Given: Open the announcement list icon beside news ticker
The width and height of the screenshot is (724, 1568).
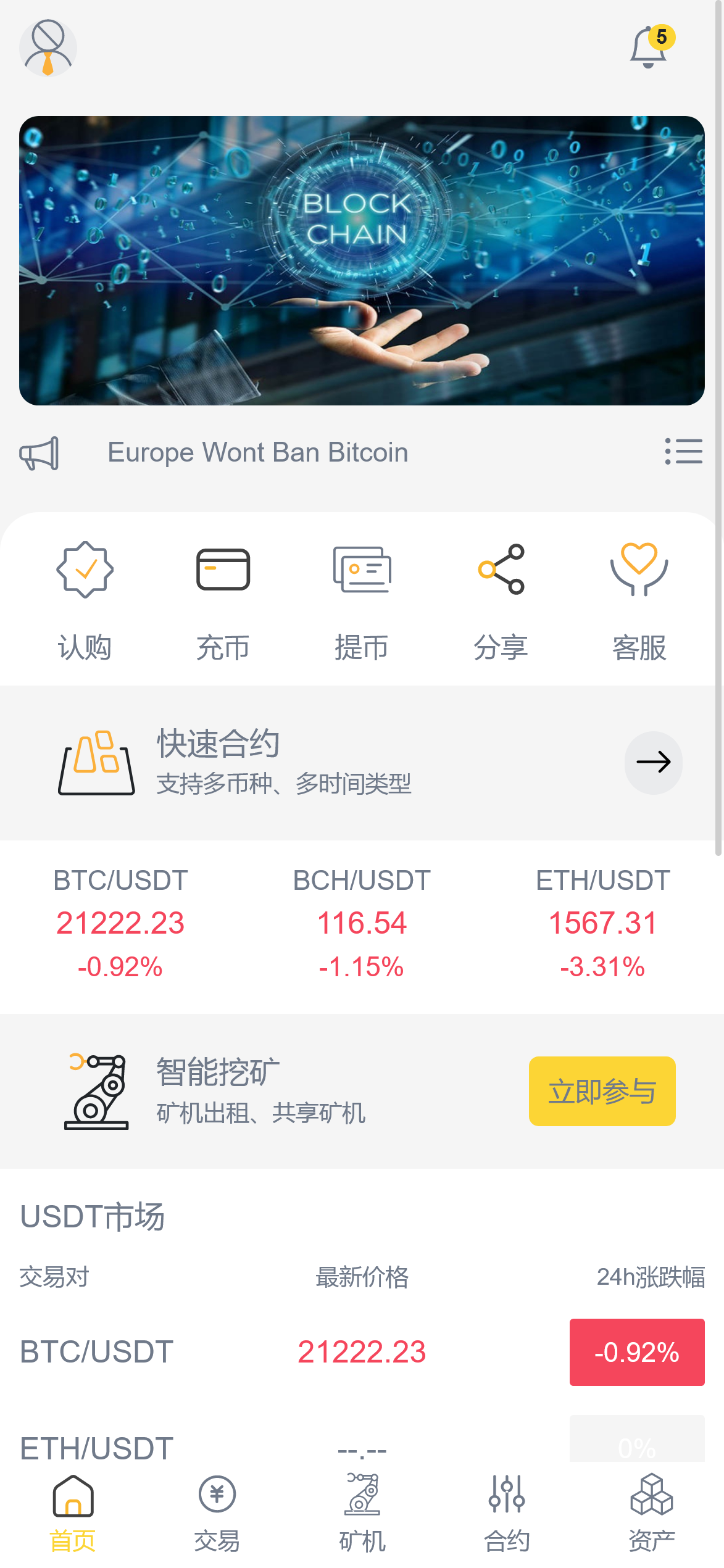Looking at the screenshot, I should click(684, 452).
